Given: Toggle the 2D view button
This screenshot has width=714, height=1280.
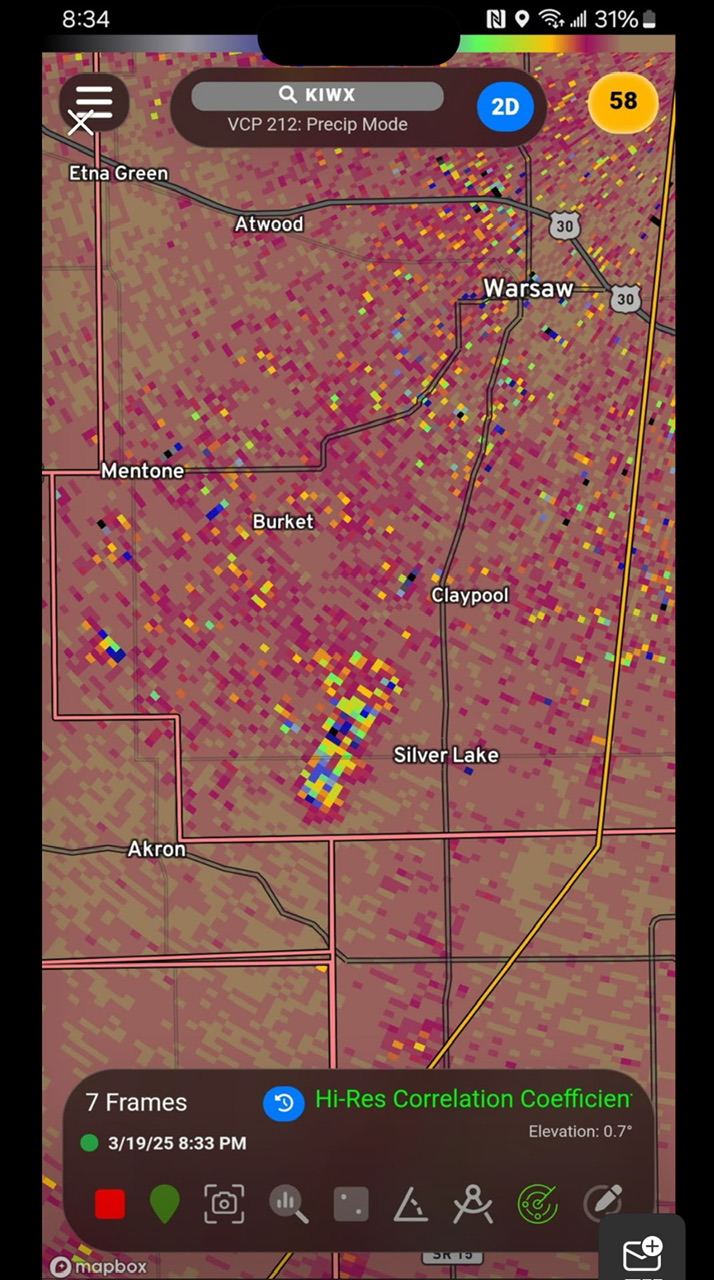Looking at the screenshot, I should [505, 106].
